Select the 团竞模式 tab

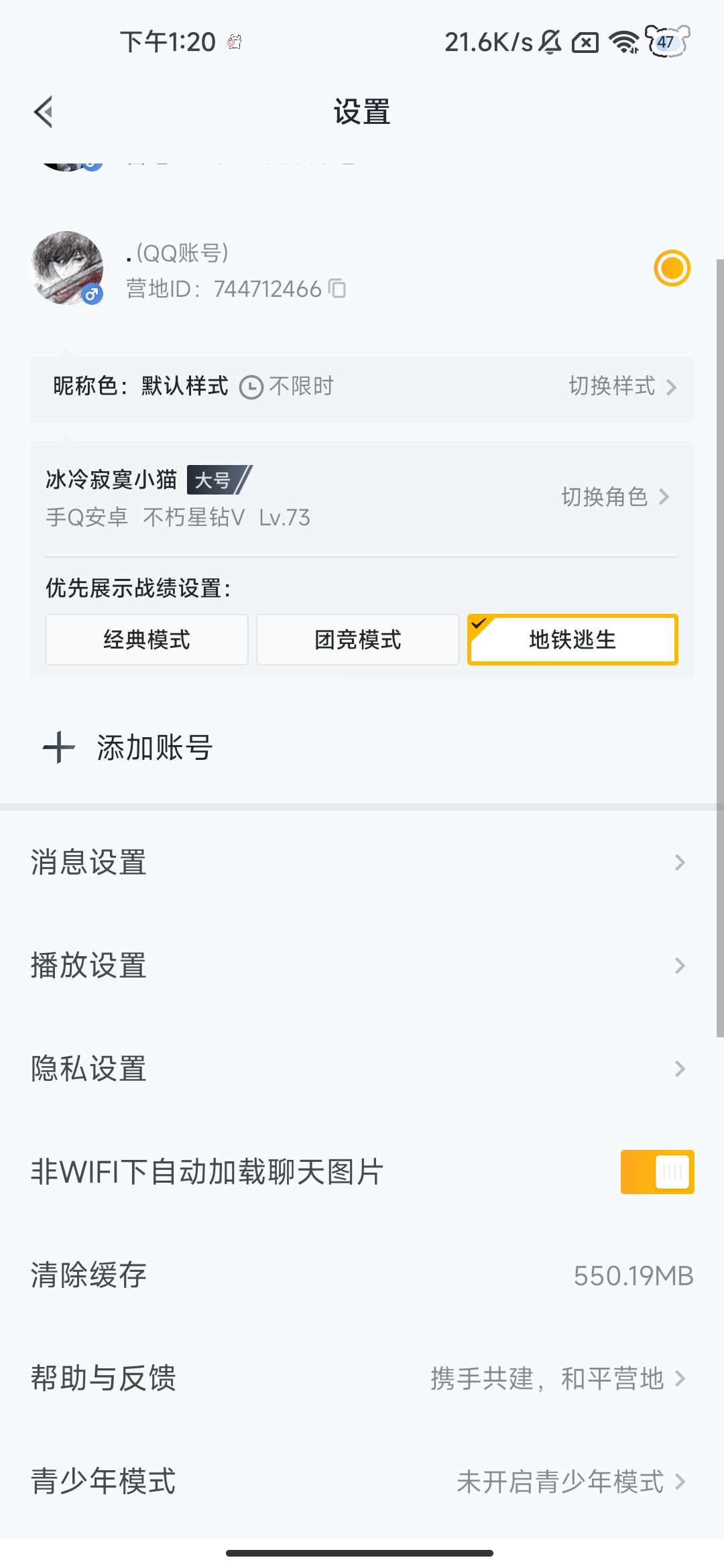(x=358, y=640)
